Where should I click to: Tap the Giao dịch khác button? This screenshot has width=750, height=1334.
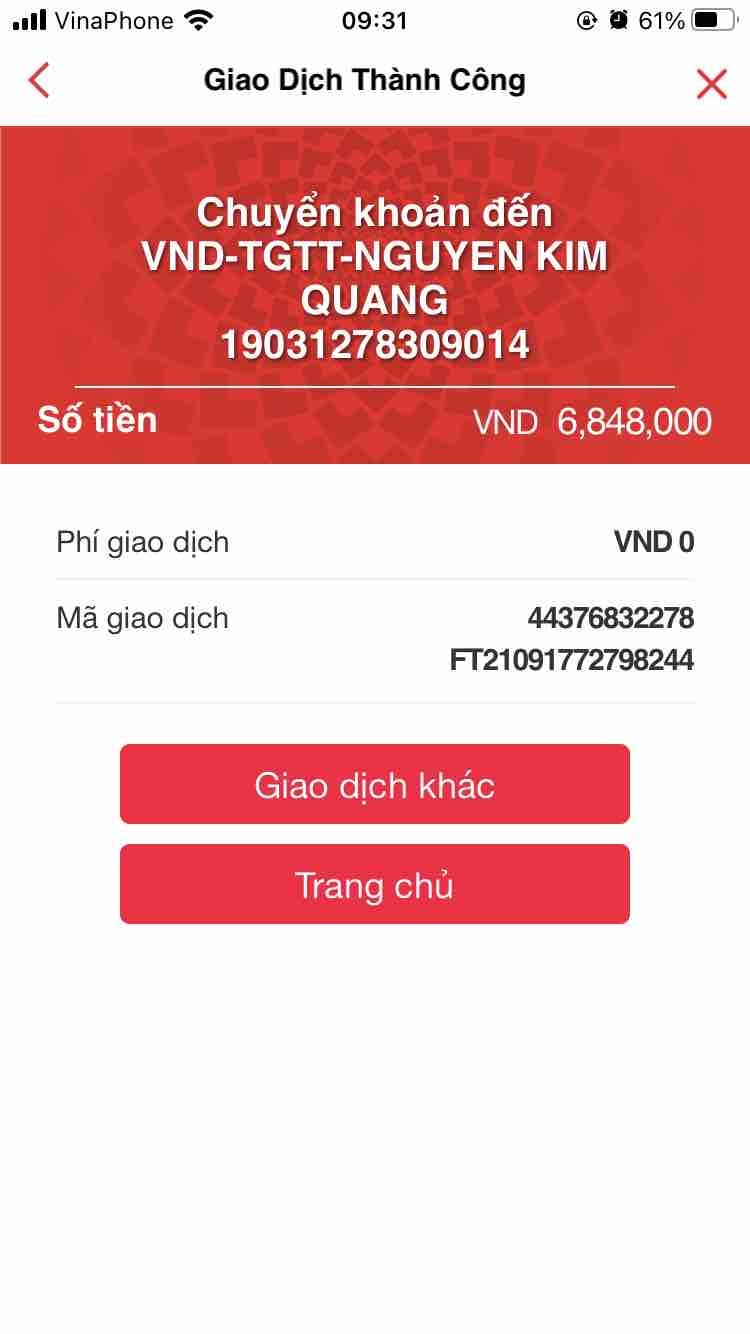(x=375, y=785)
